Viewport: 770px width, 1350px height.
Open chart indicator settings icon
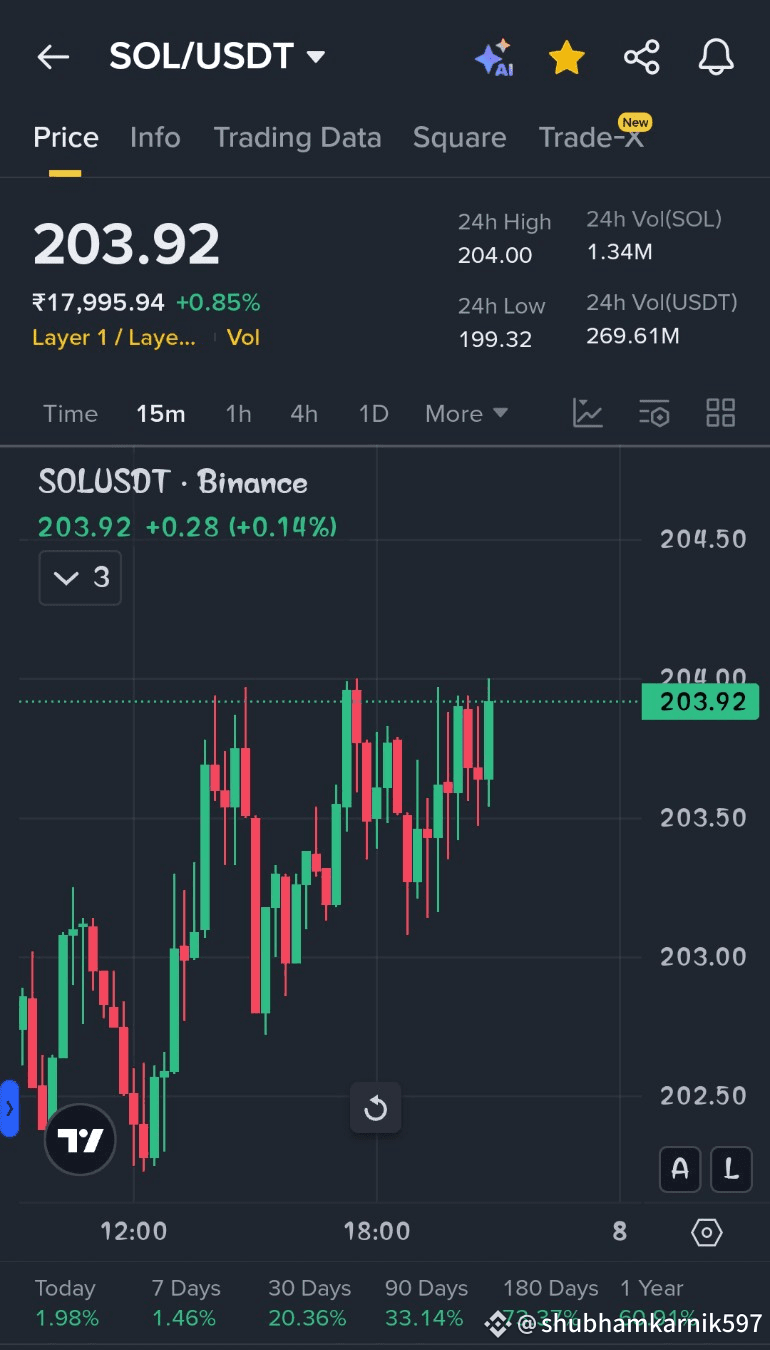[x=654, y=413]
